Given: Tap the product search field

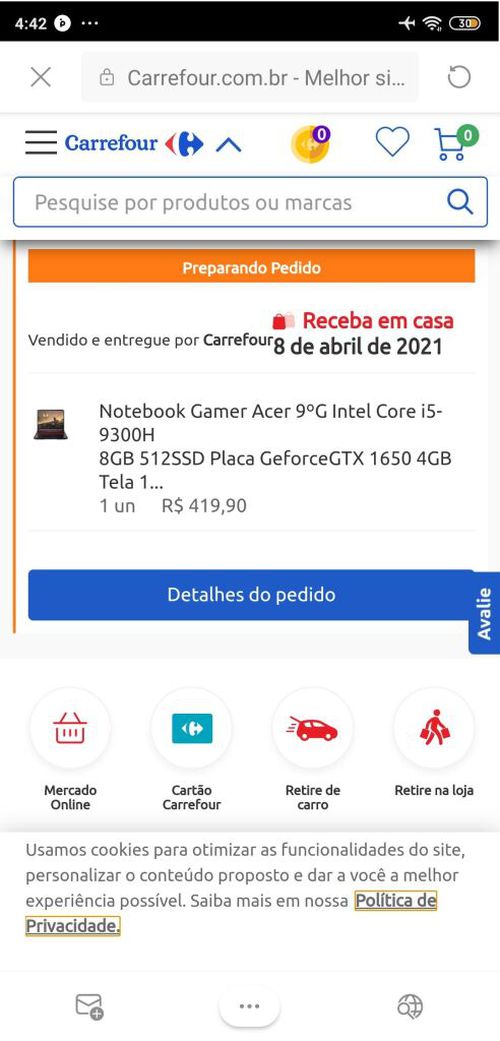Looking at the screenshot, I should point(250,202).
